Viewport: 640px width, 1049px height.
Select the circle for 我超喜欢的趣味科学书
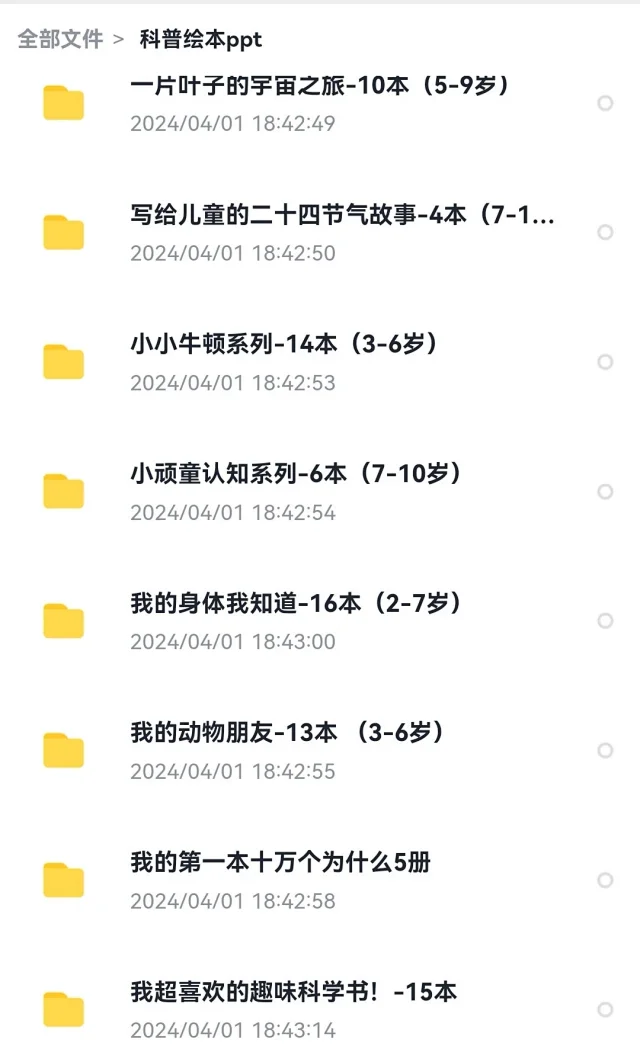605,1010
